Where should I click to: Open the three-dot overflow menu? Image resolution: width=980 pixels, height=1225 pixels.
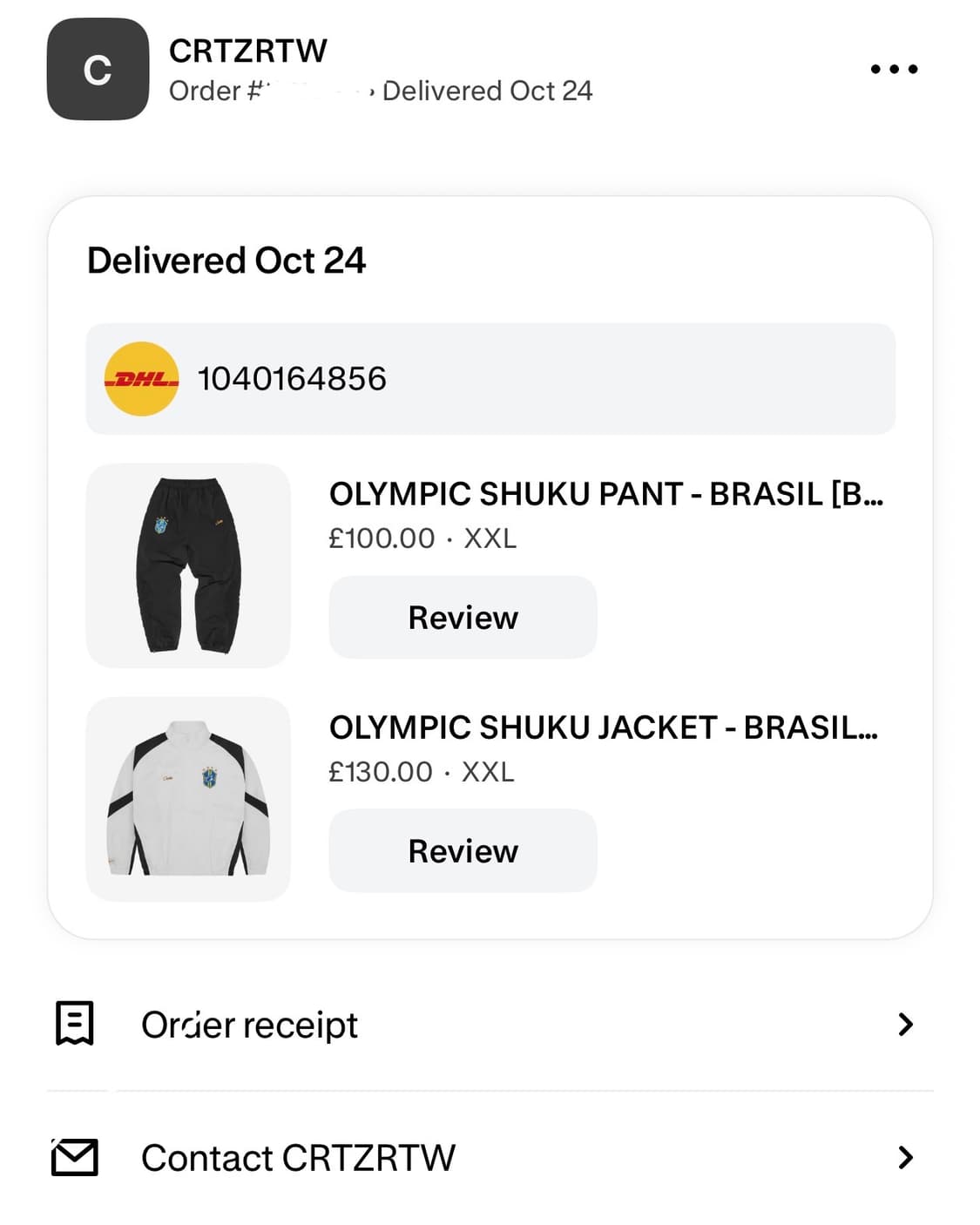point(894,69)
